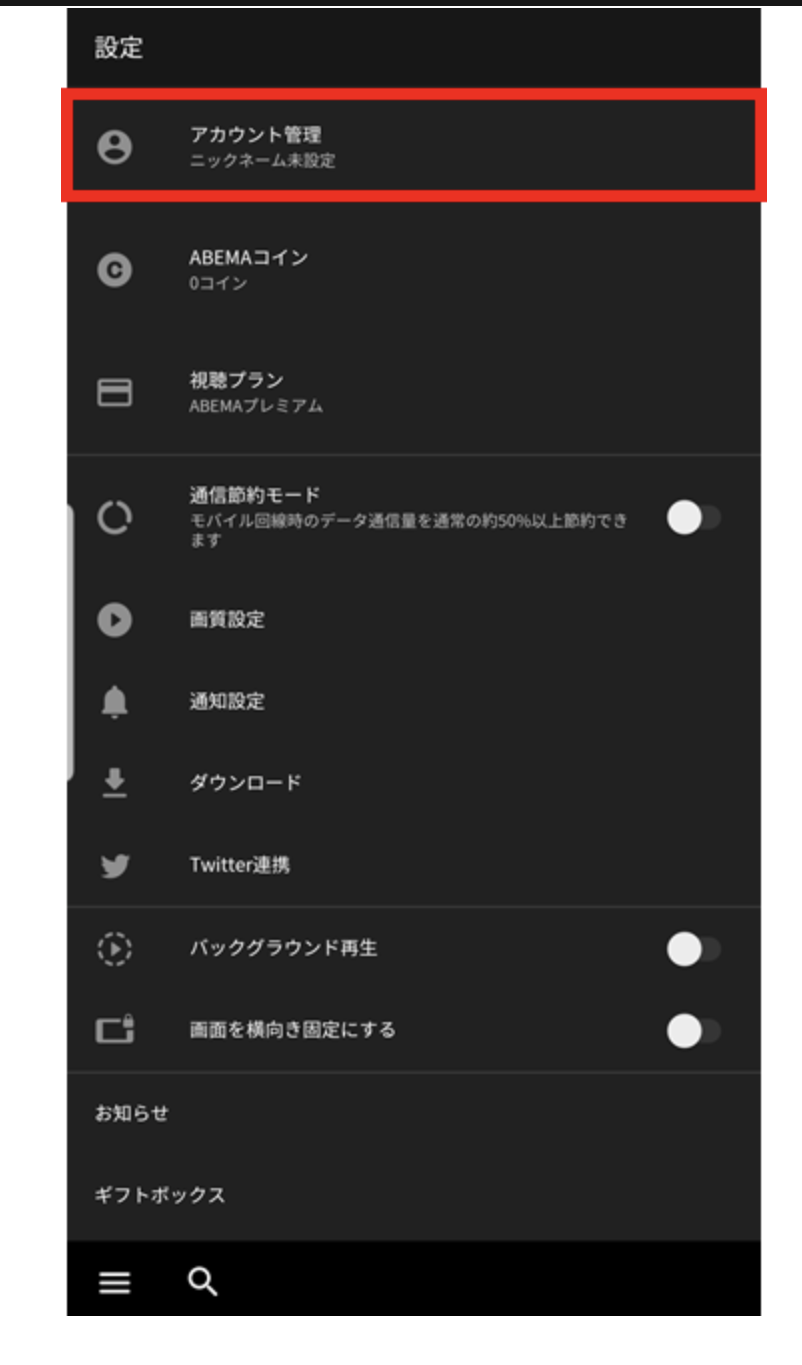Image resolution: width=802 pixels, height=1365 pixels.
Task: Open ABEMAコイン row
Action: (x=414, y=270)
